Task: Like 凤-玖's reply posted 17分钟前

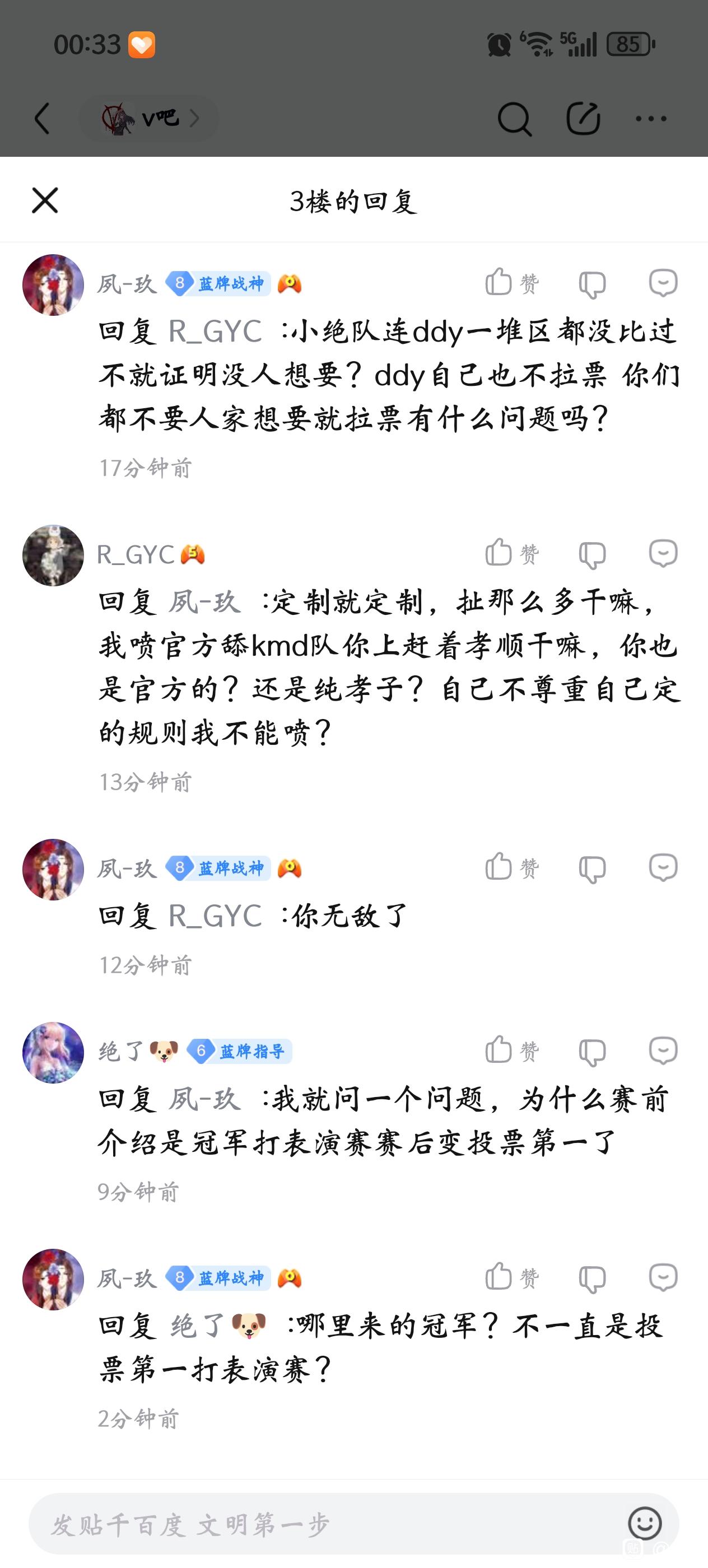Action: coord(511,282)
